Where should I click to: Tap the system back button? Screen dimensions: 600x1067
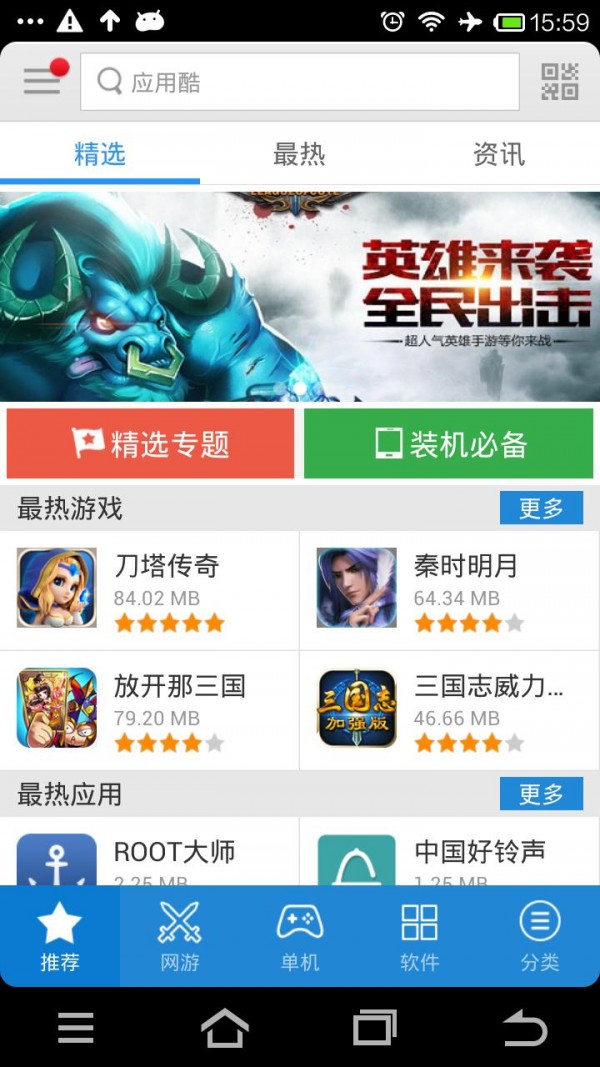tap(524, 1027)
